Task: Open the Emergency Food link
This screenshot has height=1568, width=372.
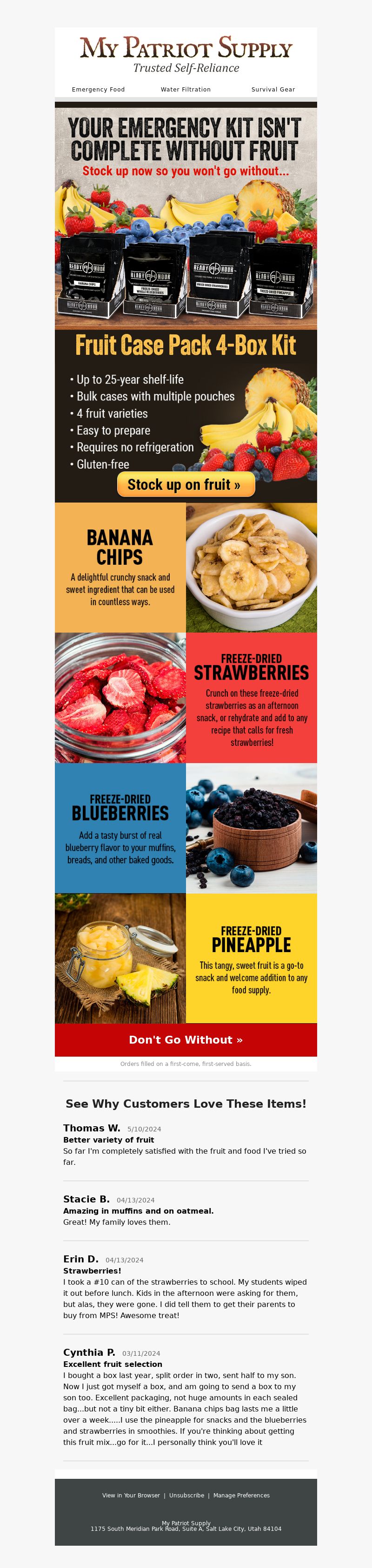Action: tap(98, 90)
